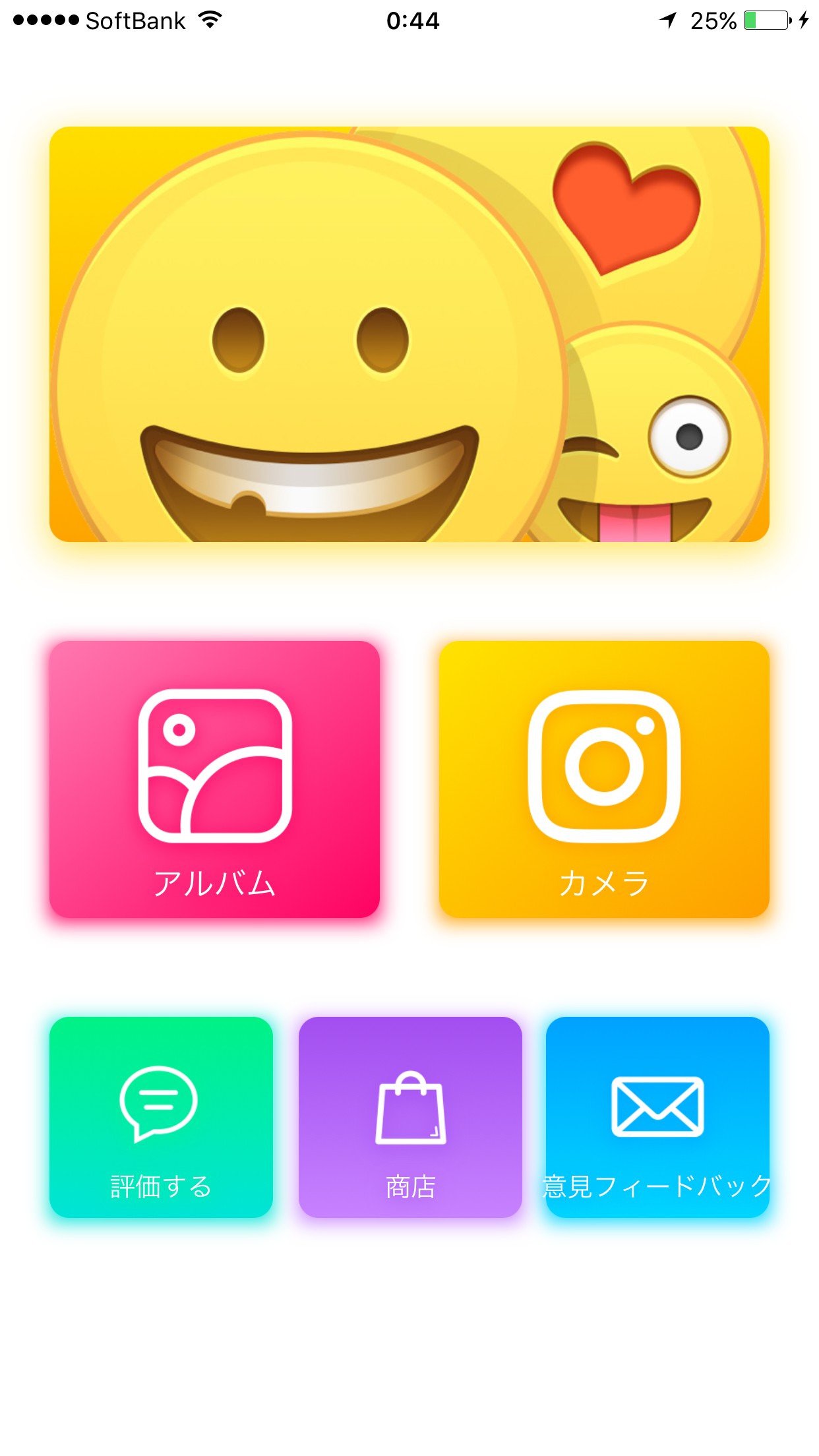Image resolution: width=819 pixels, height=1456 pixels.
Task: Open the アルバム (album) tile
Action: (x=214, y=779)
